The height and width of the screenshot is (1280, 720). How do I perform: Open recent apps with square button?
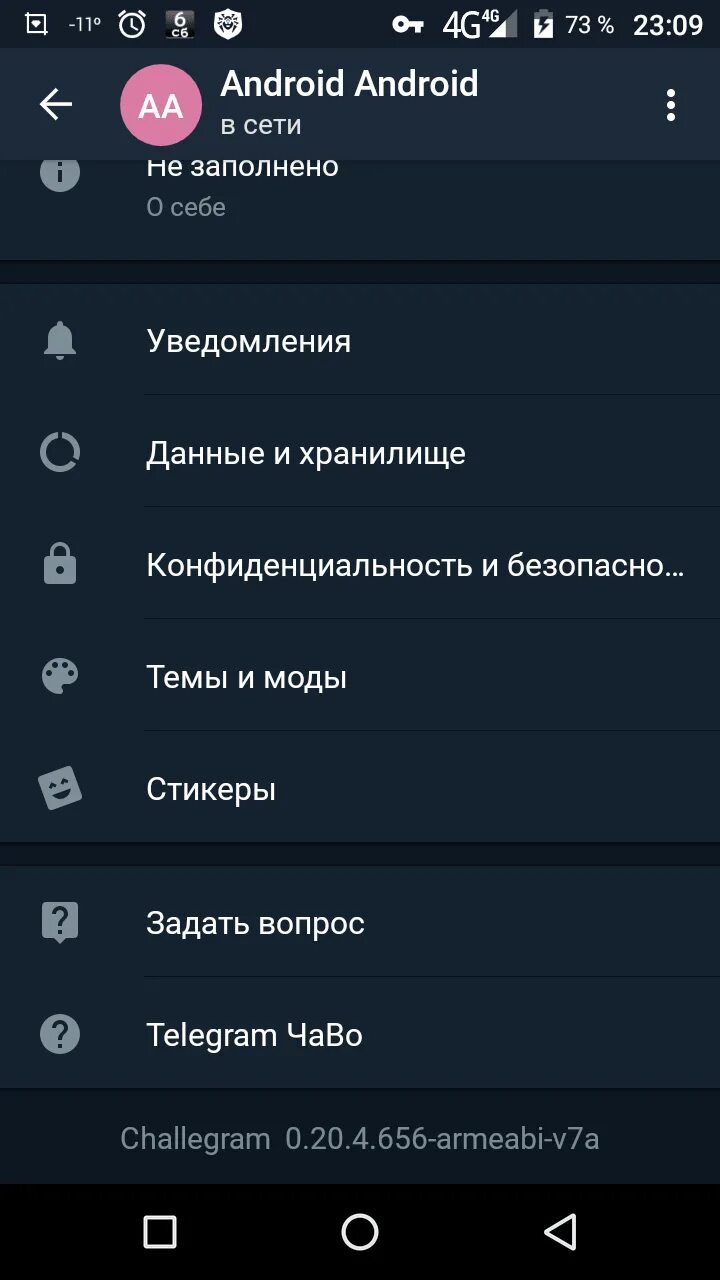pos(160,1232)
